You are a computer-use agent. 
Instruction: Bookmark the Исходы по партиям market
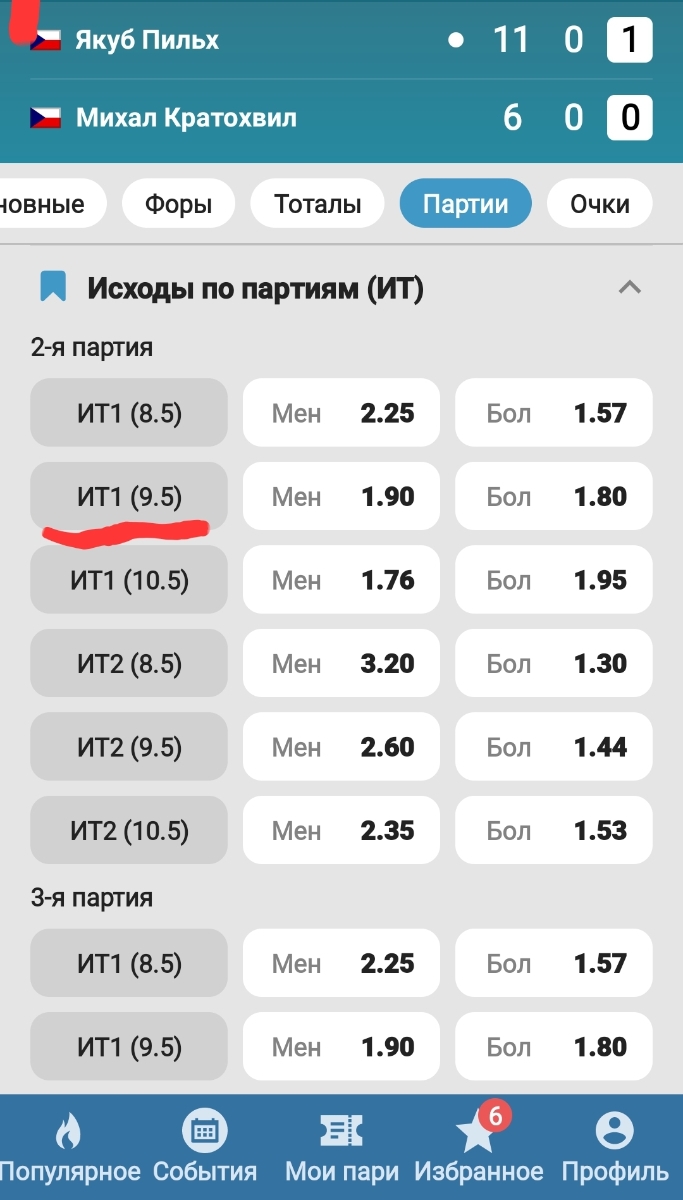click(52, 288)
